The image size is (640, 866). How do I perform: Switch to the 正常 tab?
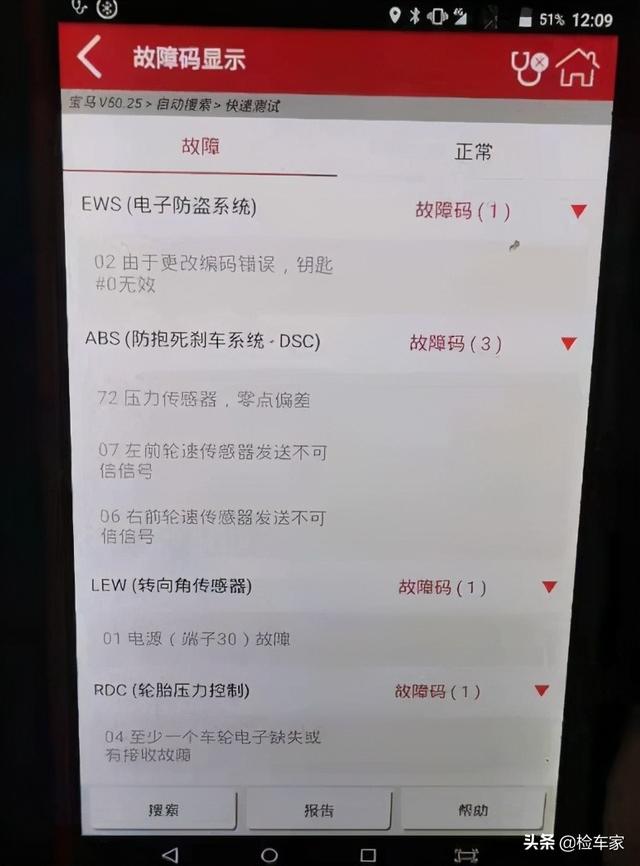(x=473, y=152)
